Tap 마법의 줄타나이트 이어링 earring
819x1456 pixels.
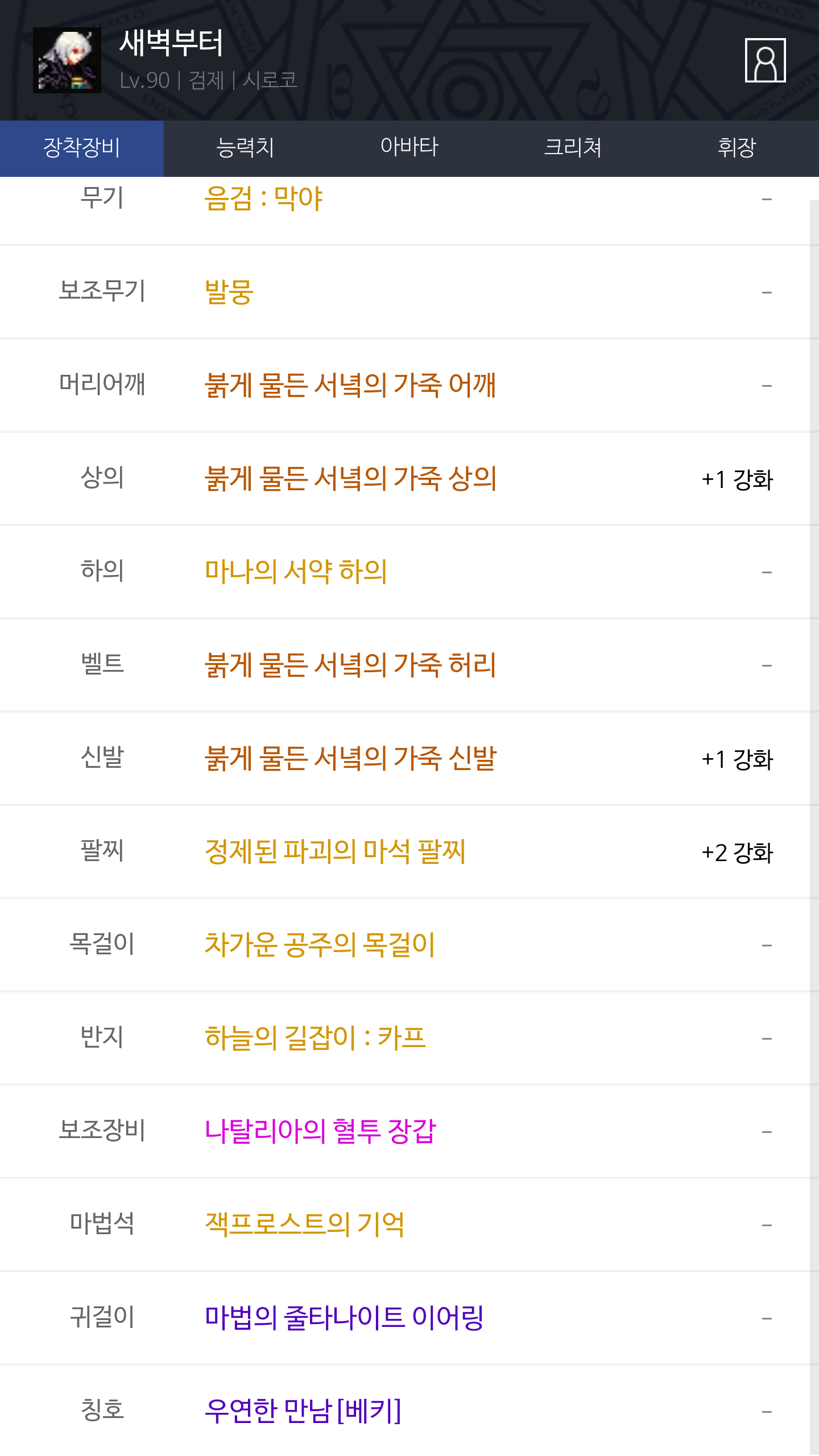pyautogui.click(x=344, y=1318)
